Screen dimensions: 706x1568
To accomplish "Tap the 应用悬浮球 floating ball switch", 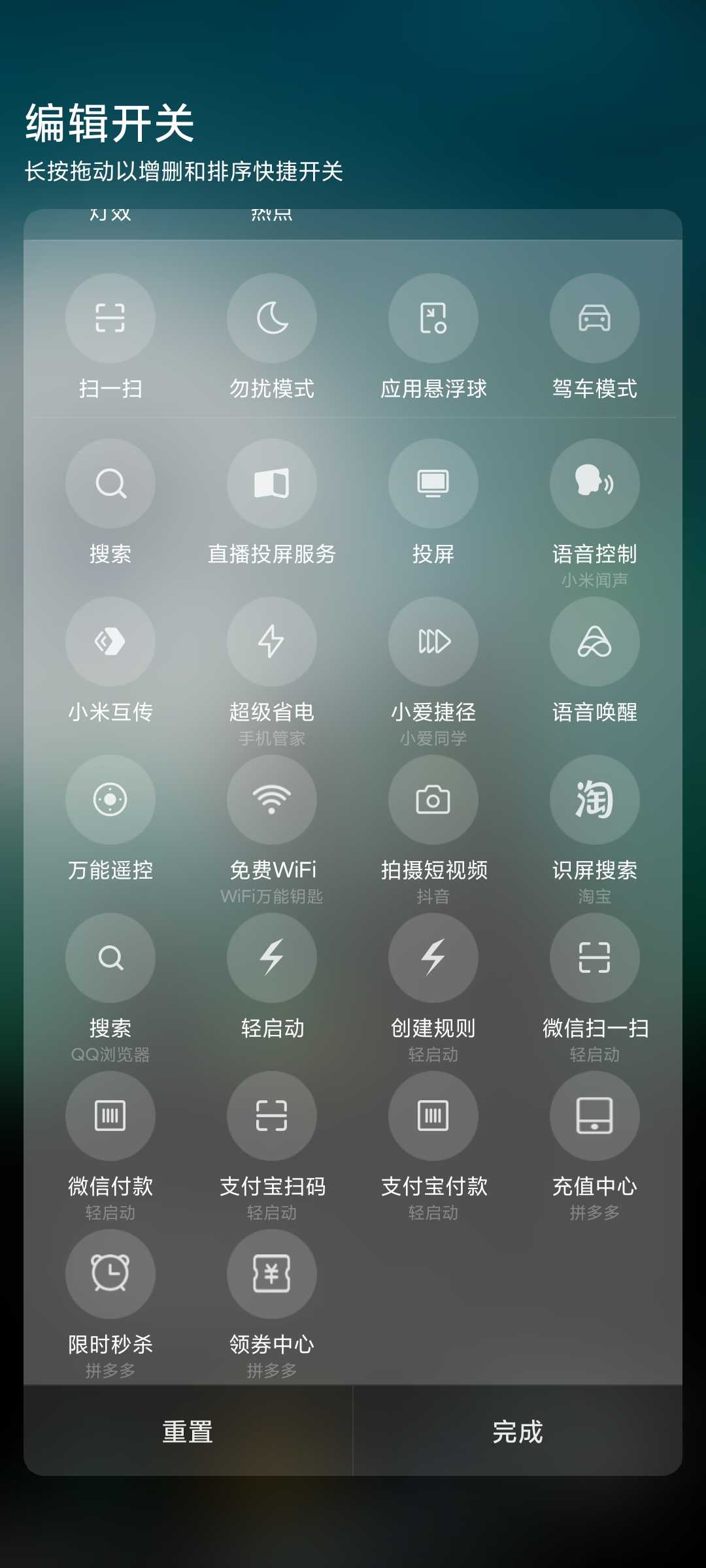I will (433, 318).
